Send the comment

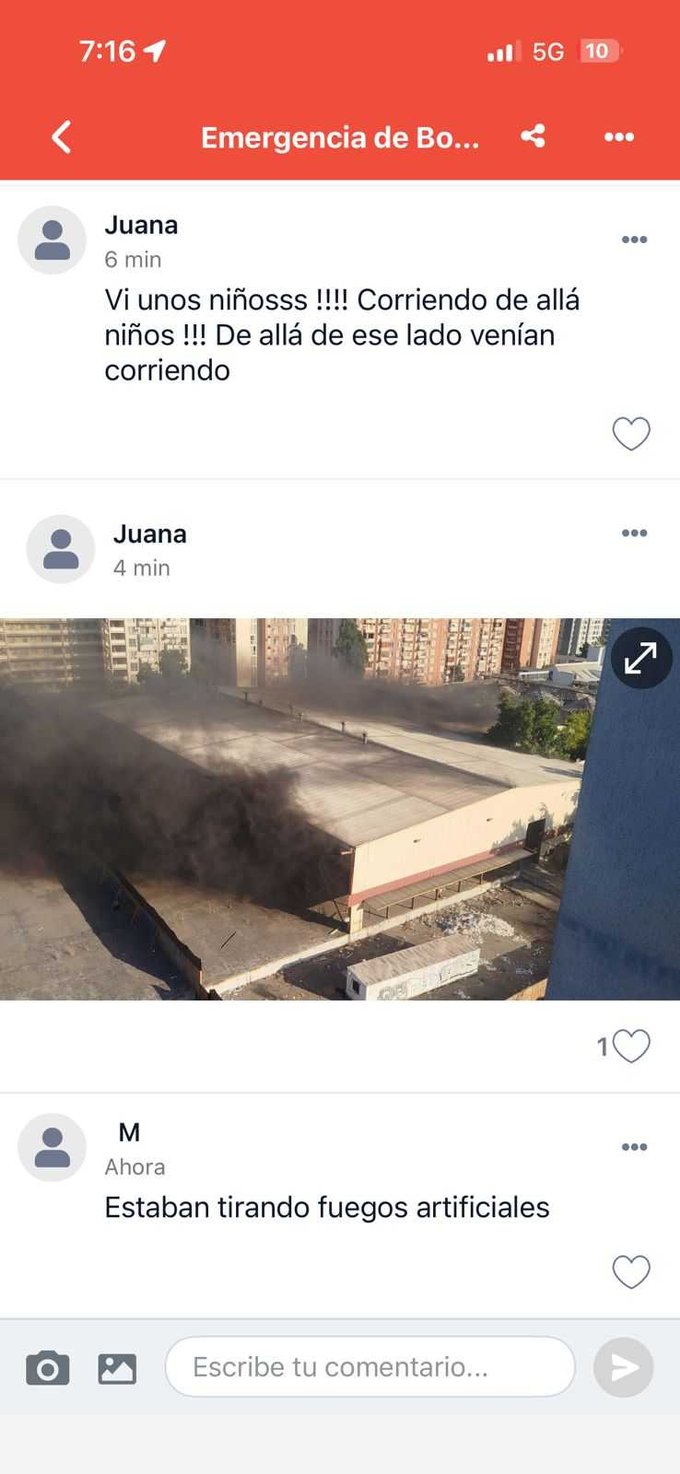pos(624,1367)
